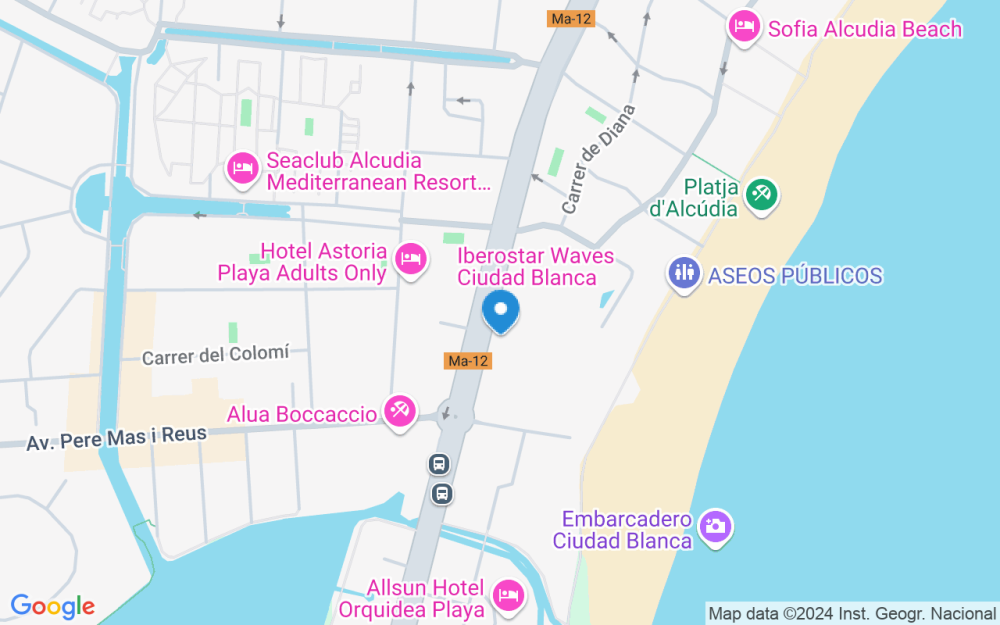Select the Platja d'Alcúdia beach marker
This screenshot has width=1000, height=625.
pyautogui.click(x=761, y=195)
